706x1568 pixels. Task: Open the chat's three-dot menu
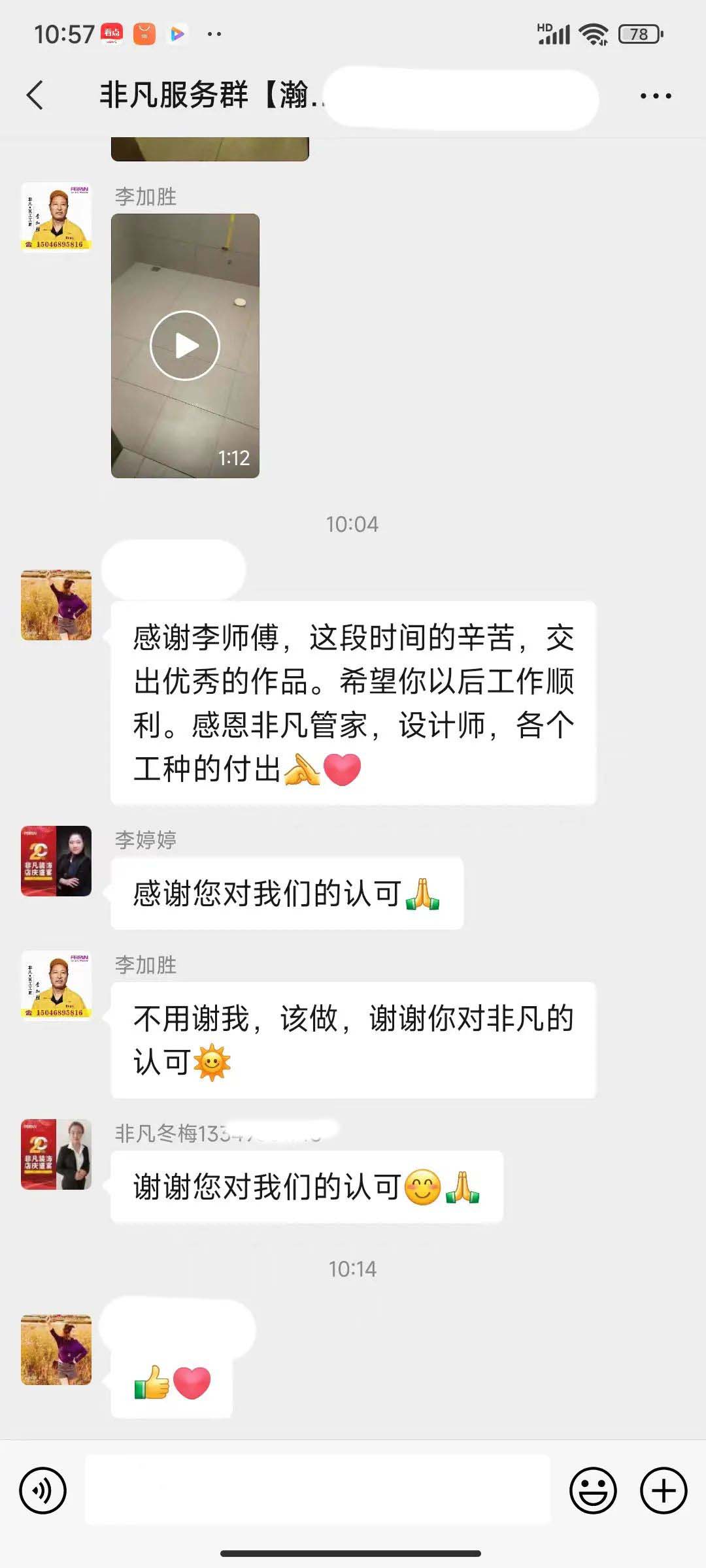click(655, 96)
